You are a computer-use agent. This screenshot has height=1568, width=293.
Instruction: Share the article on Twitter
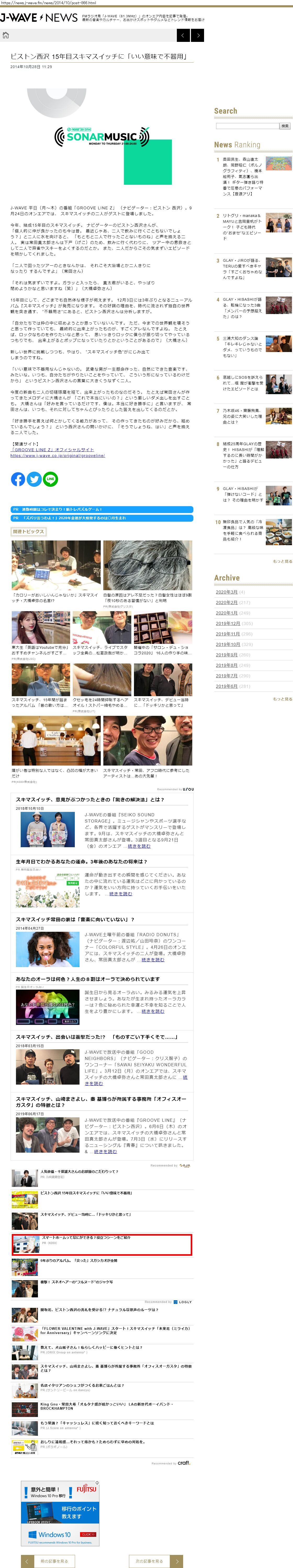34,479
